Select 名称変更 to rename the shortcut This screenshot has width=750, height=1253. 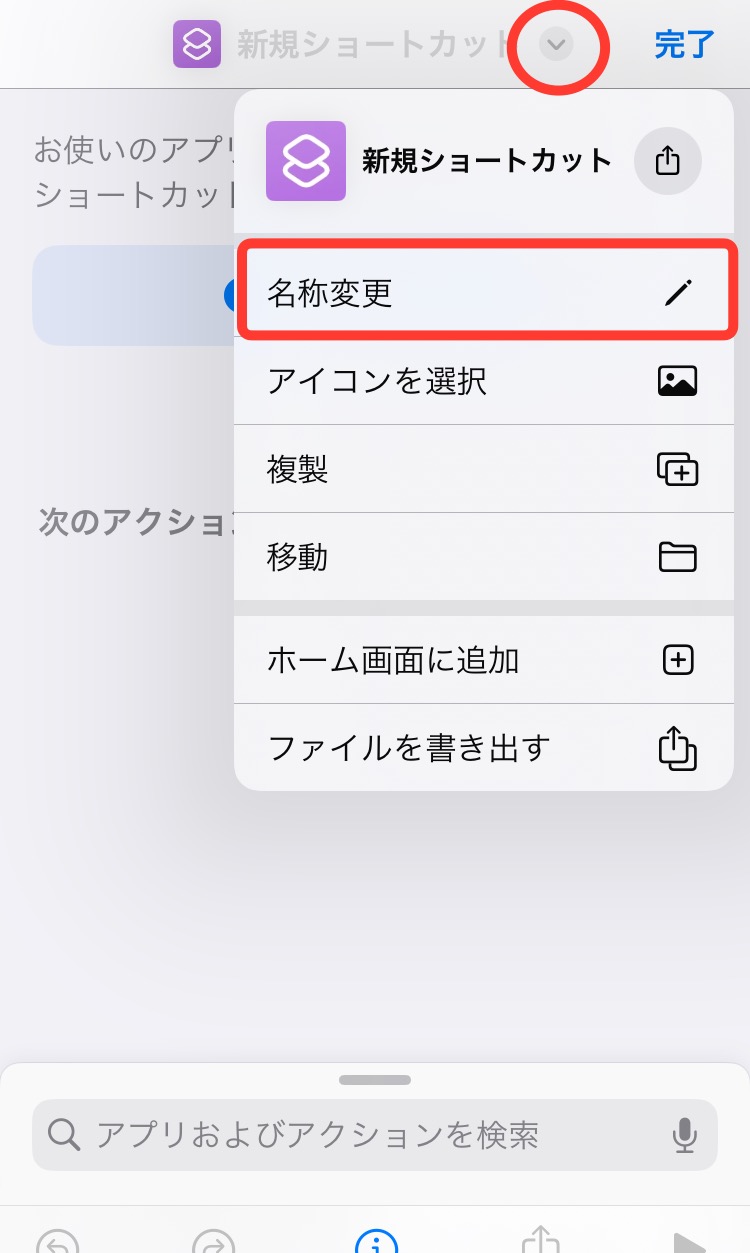coord(484,293)
